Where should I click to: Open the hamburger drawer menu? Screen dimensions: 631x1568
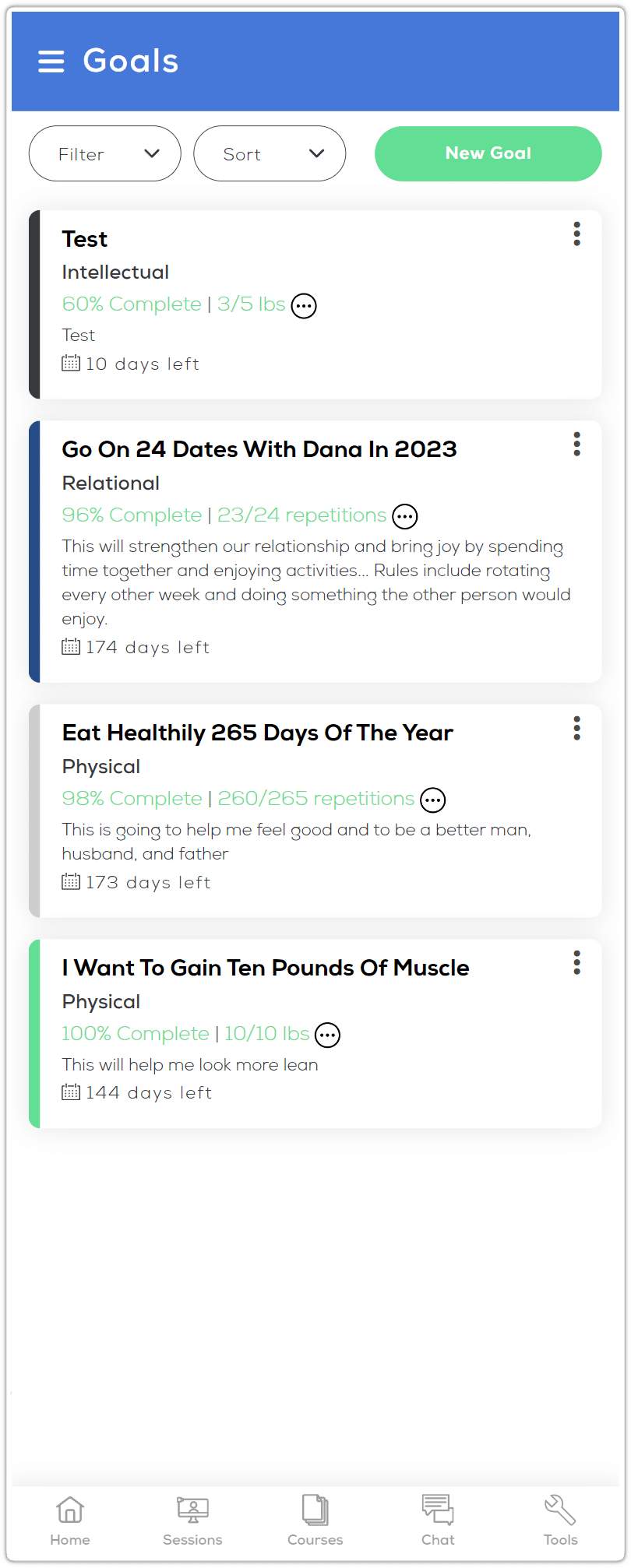[51, 62]
